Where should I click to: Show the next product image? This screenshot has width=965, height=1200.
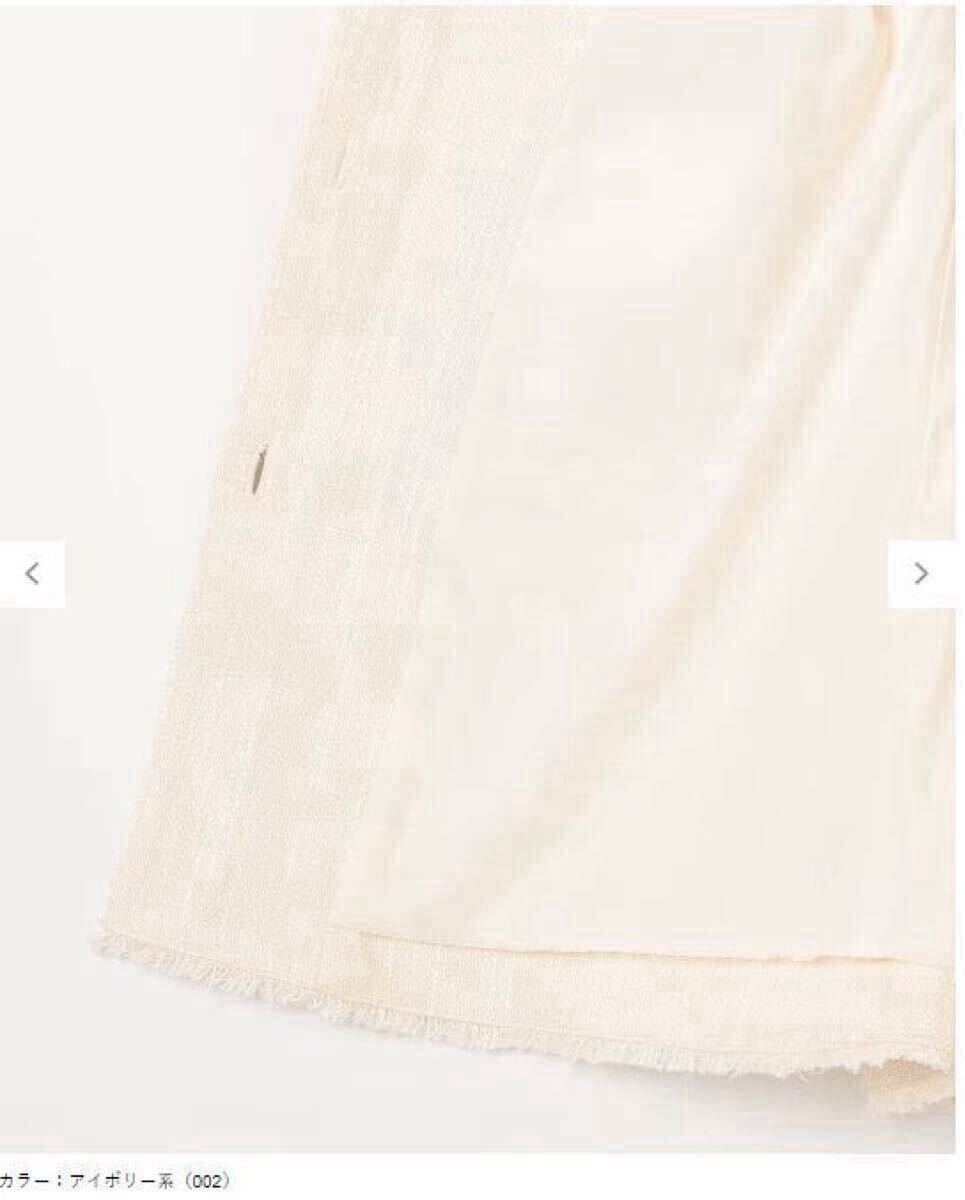(921, 574)
